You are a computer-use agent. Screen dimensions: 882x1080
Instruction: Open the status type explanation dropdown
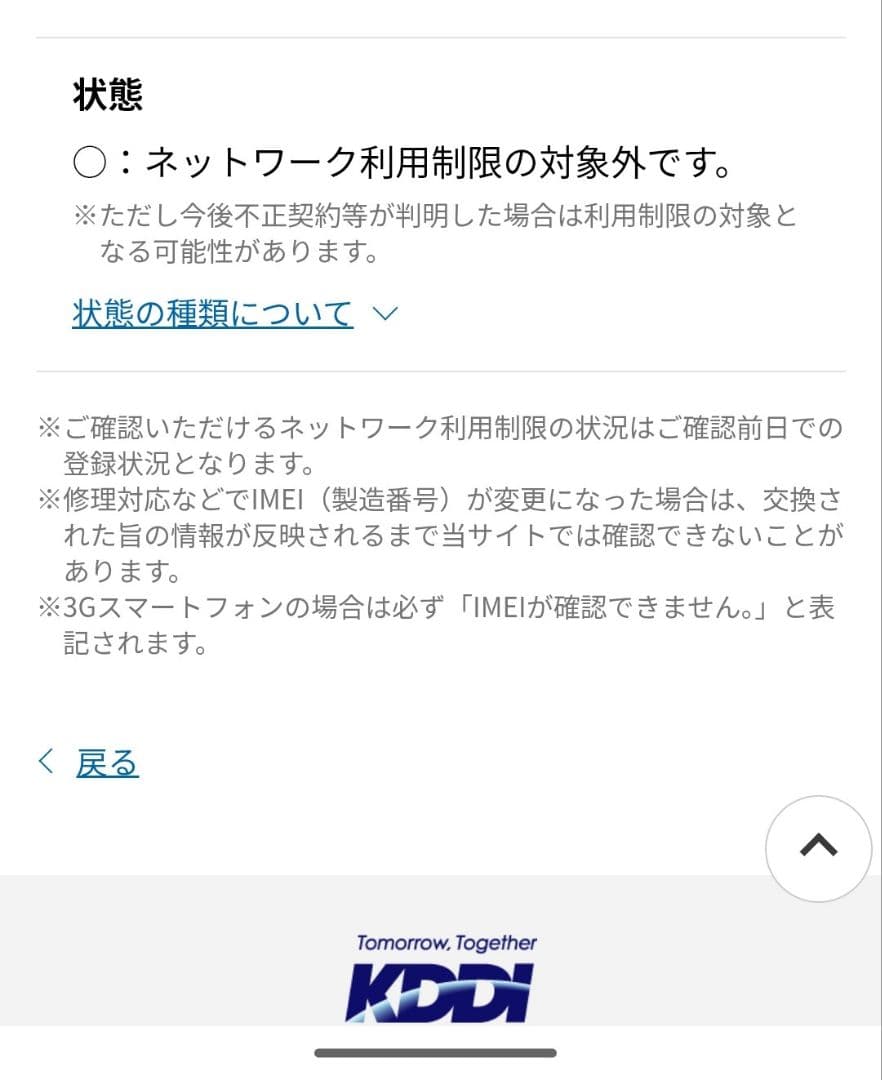[x=210, y=313]
